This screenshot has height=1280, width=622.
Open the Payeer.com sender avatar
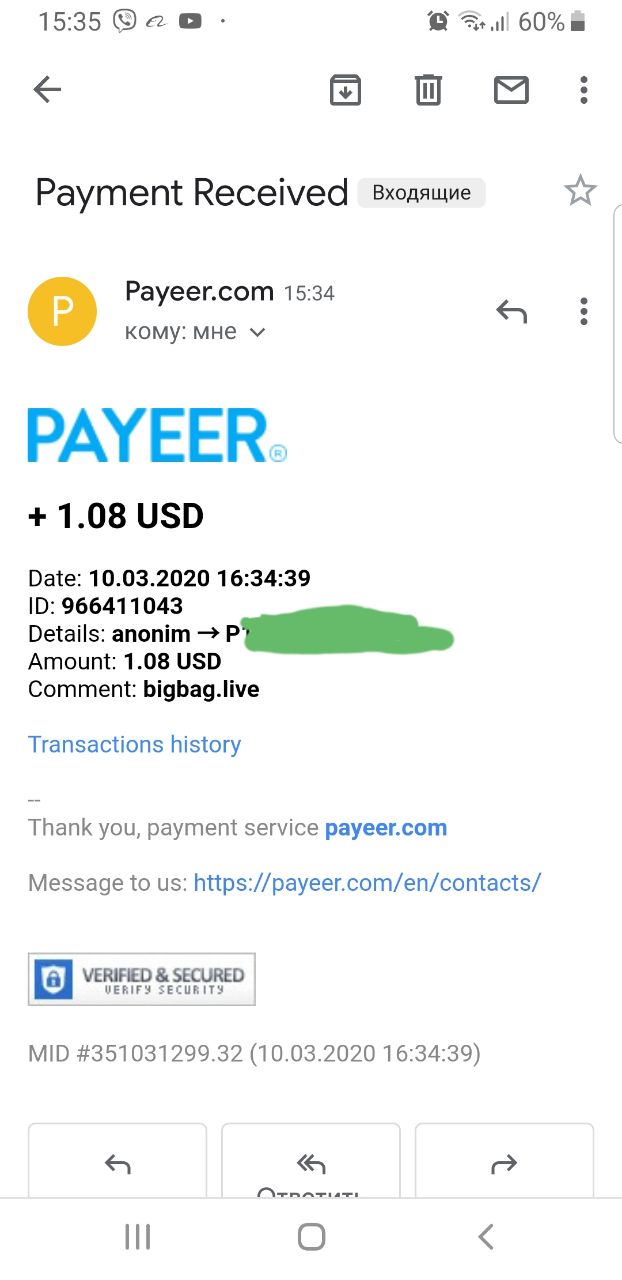tap(62, 311)
